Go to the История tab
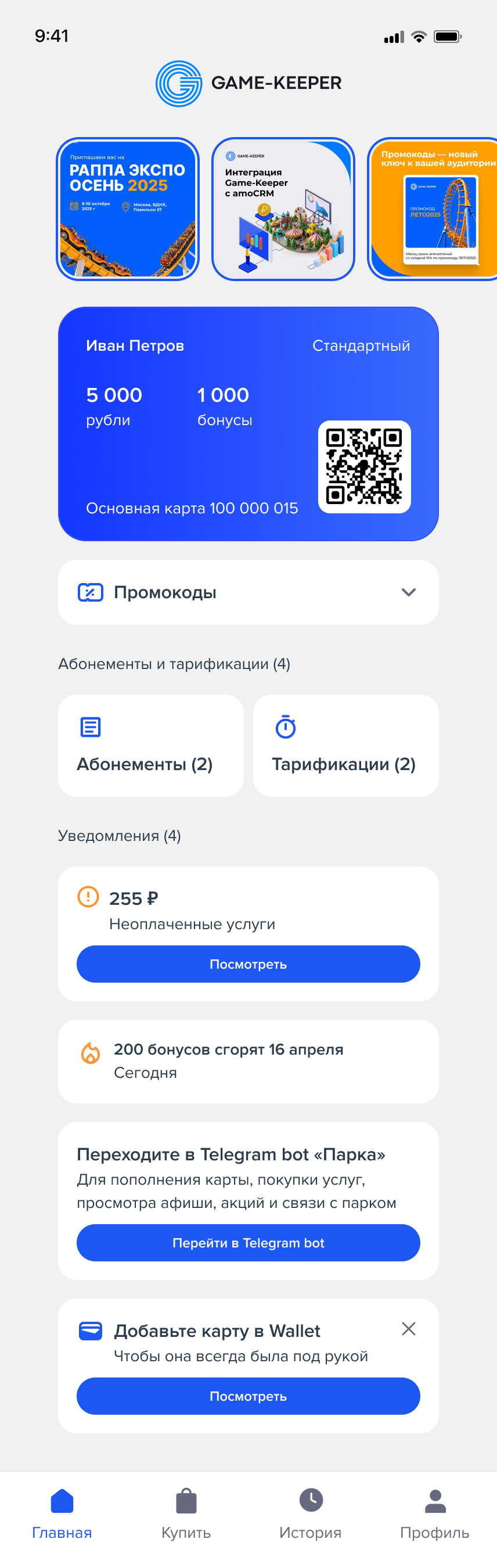The height and width of the screenshot is (1568, 497). (310, 1514)
